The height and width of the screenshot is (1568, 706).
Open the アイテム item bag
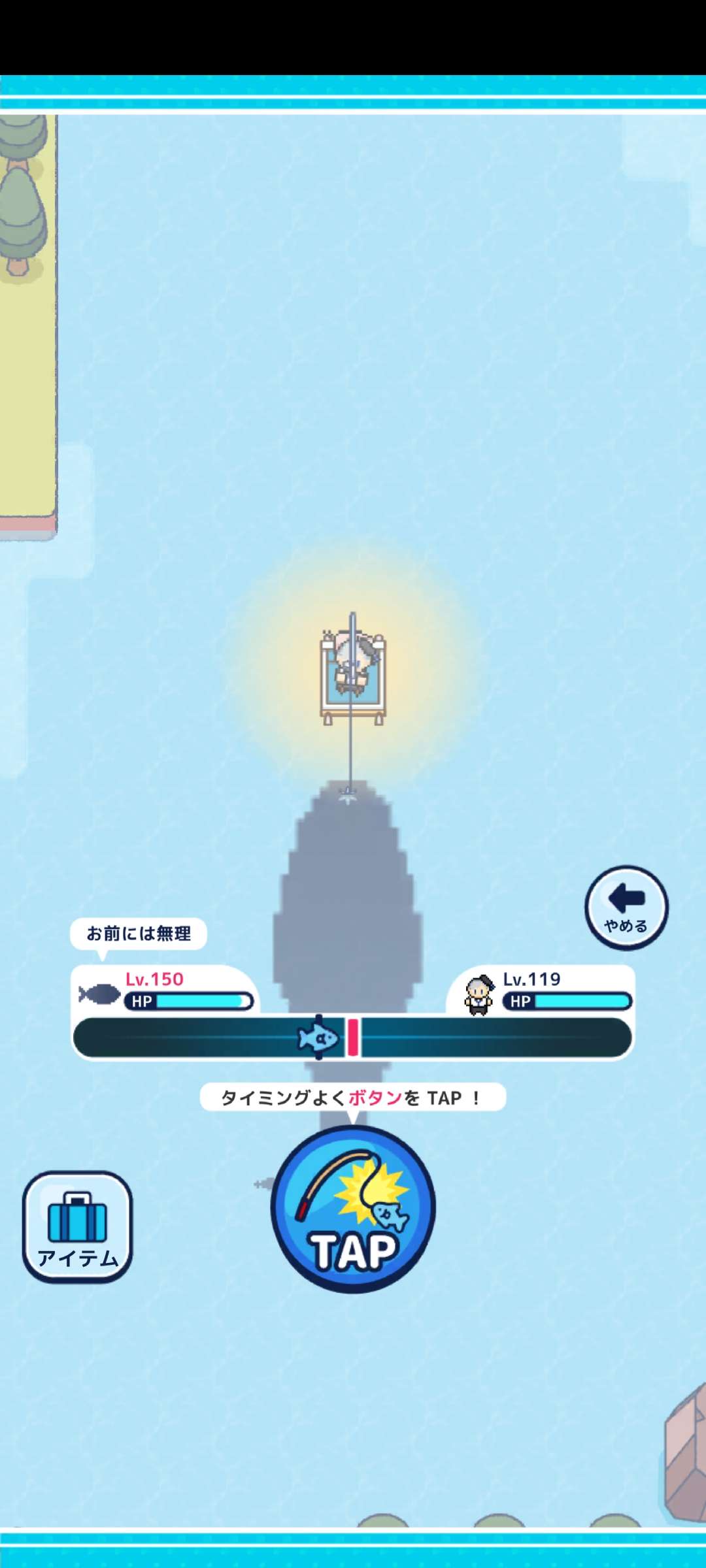77,1226
